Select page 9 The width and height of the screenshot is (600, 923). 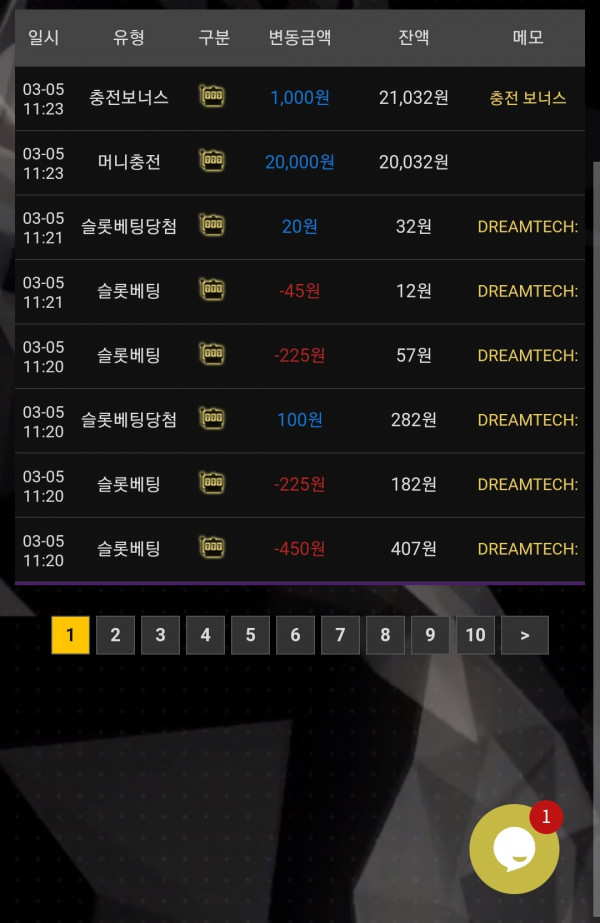(430, 635)
